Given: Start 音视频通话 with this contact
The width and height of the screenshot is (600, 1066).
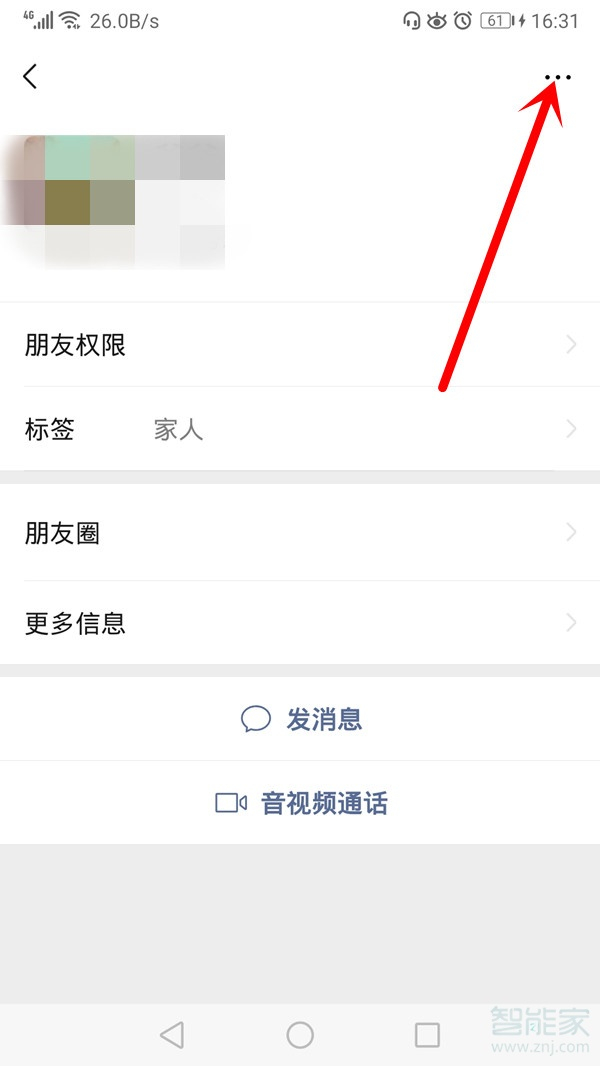Looking at the screenshot, I should pyautogui.click(x=301, y=803).
